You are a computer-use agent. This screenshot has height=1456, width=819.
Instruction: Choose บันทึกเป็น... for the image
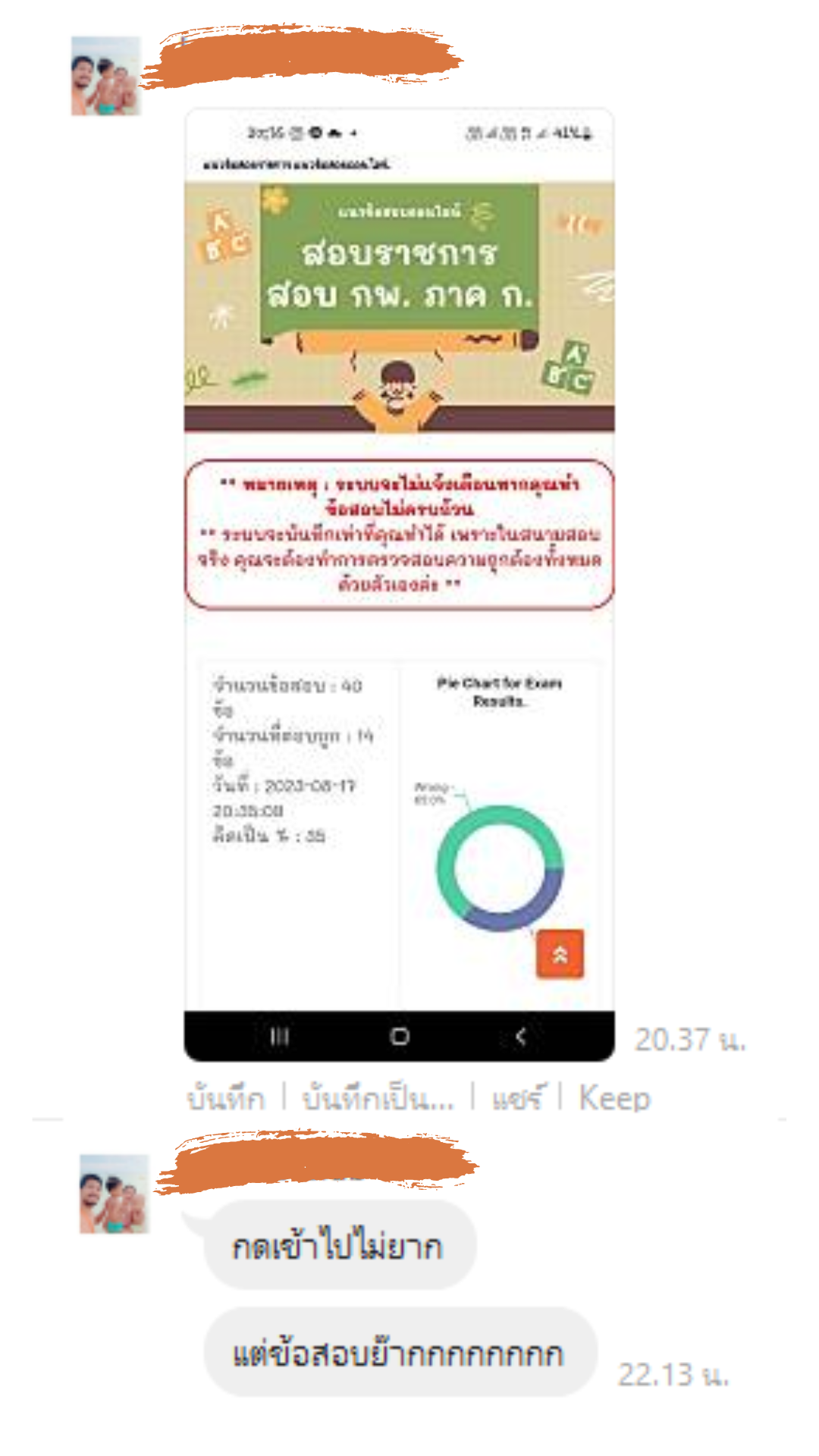[x=378, y=1098]
